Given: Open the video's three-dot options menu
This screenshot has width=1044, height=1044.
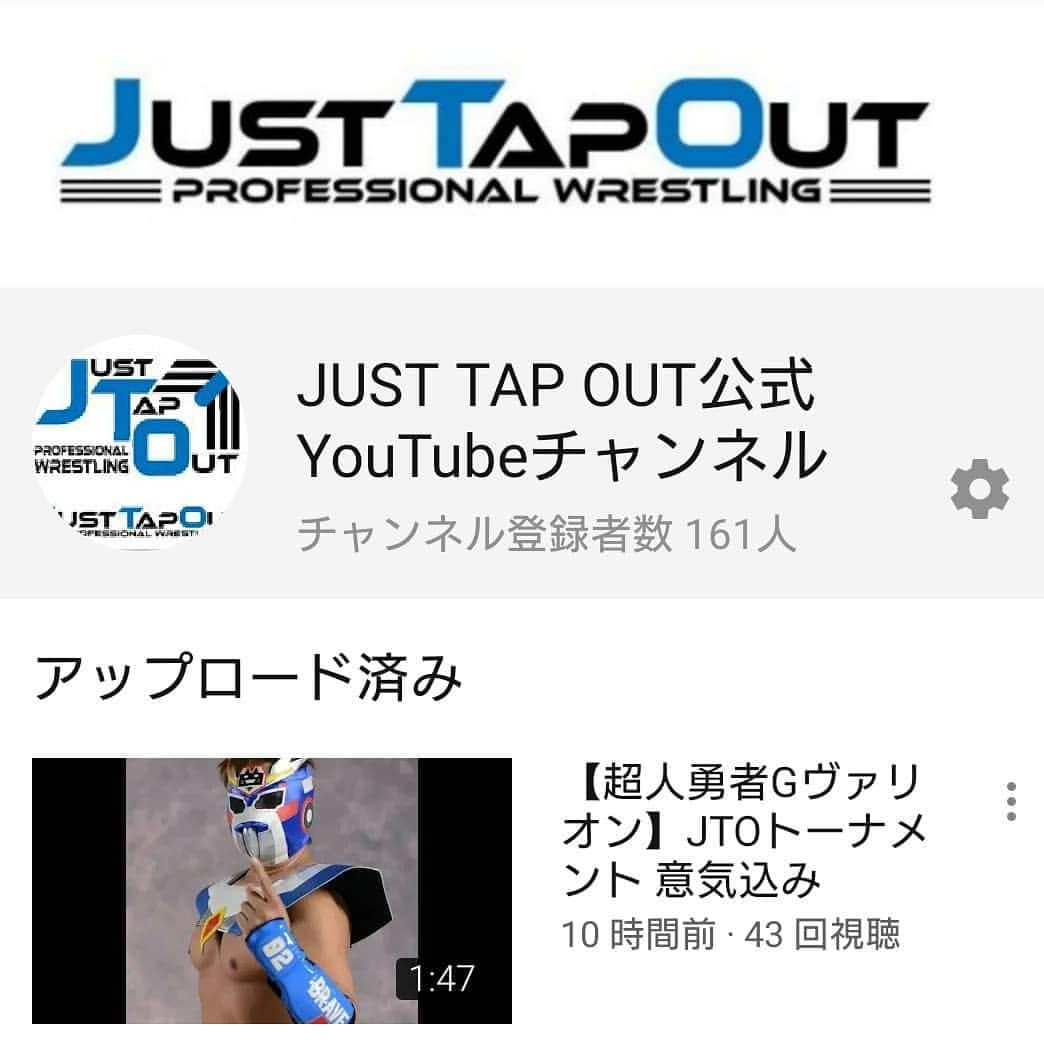Looking at the screenshot, I should (1012, 802).
